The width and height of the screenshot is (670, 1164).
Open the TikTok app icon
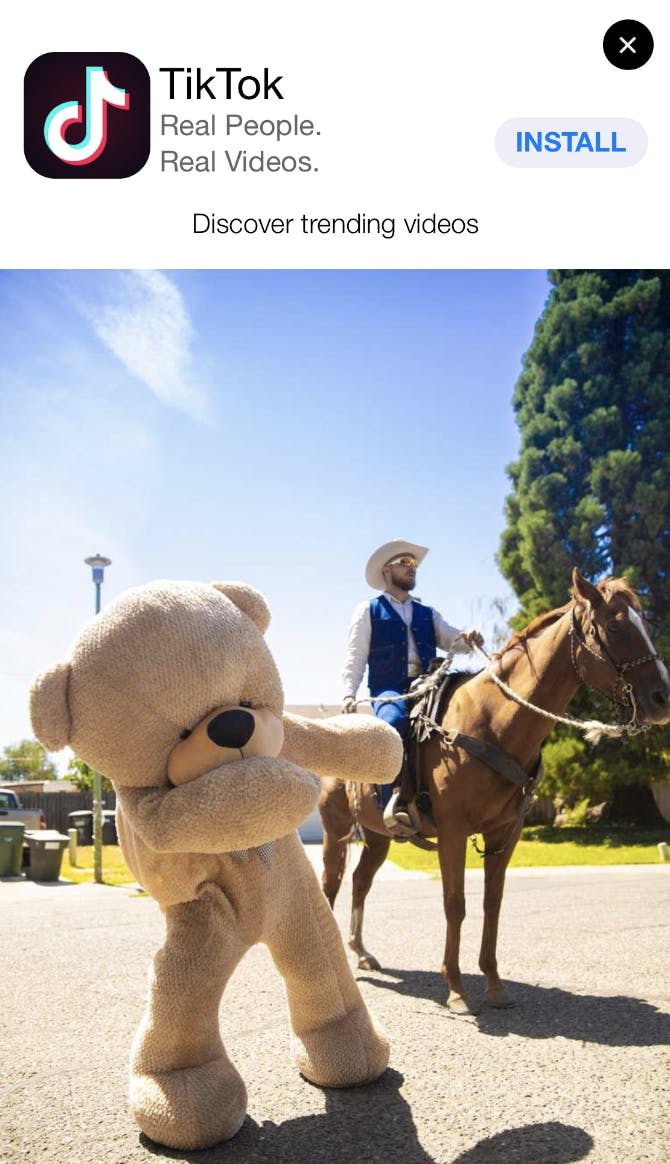pos(87,115)
